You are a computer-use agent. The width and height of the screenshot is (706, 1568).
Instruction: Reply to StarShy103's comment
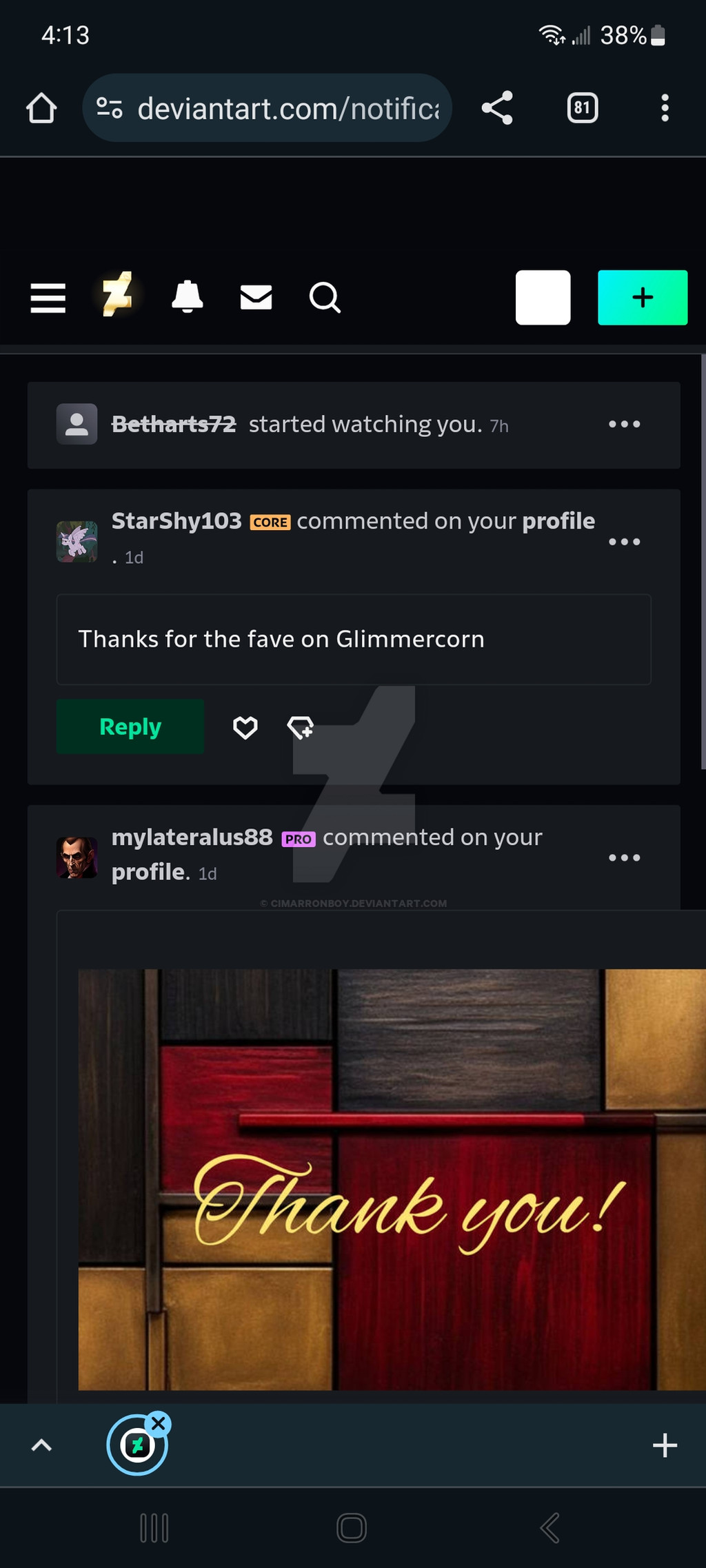(130, 726)
